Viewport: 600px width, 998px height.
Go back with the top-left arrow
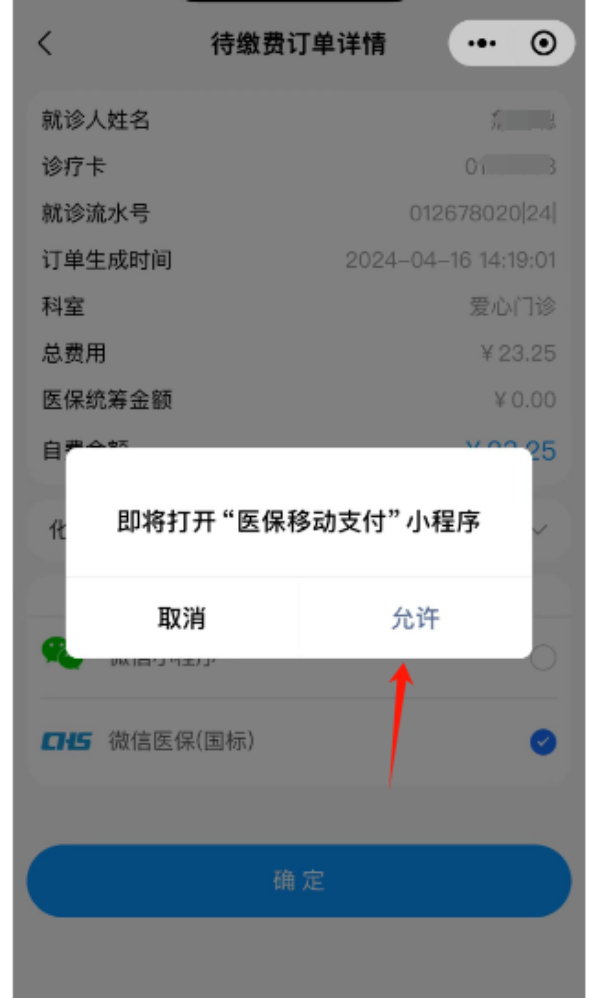pos(45,44)
